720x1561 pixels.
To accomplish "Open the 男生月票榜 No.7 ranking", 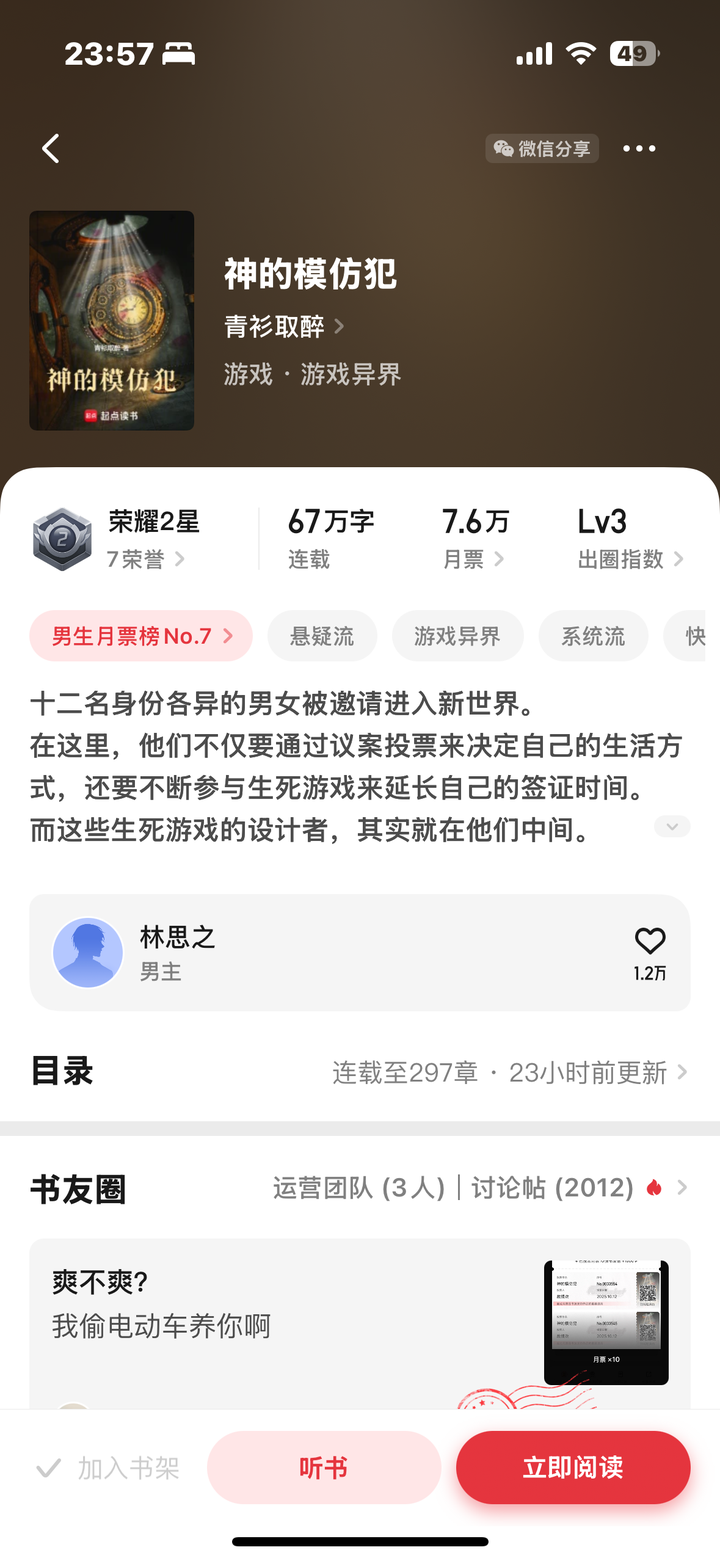I will pyautogui.click(x=141, y=636).
